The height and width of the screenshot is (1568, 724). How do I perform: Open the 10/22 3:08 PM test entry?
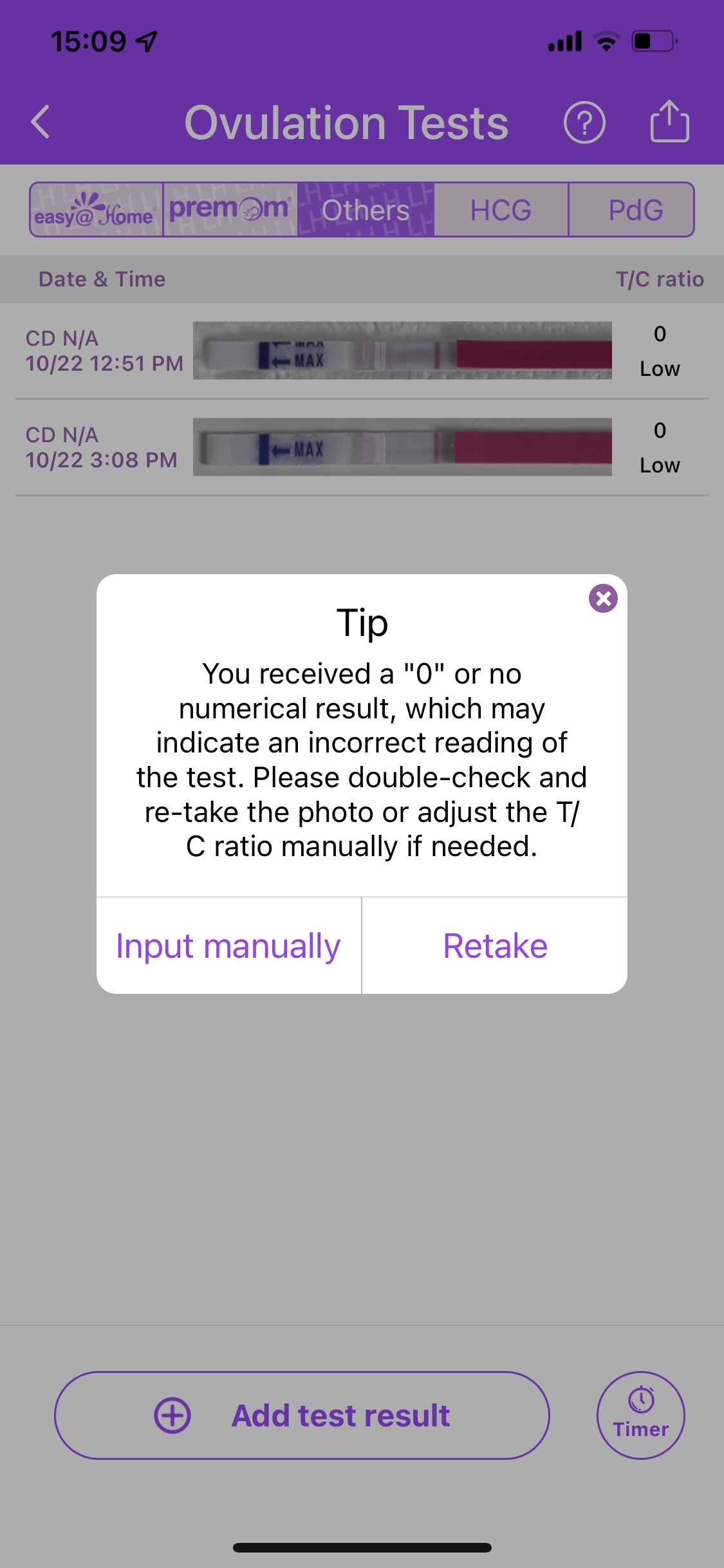(362, 447)
